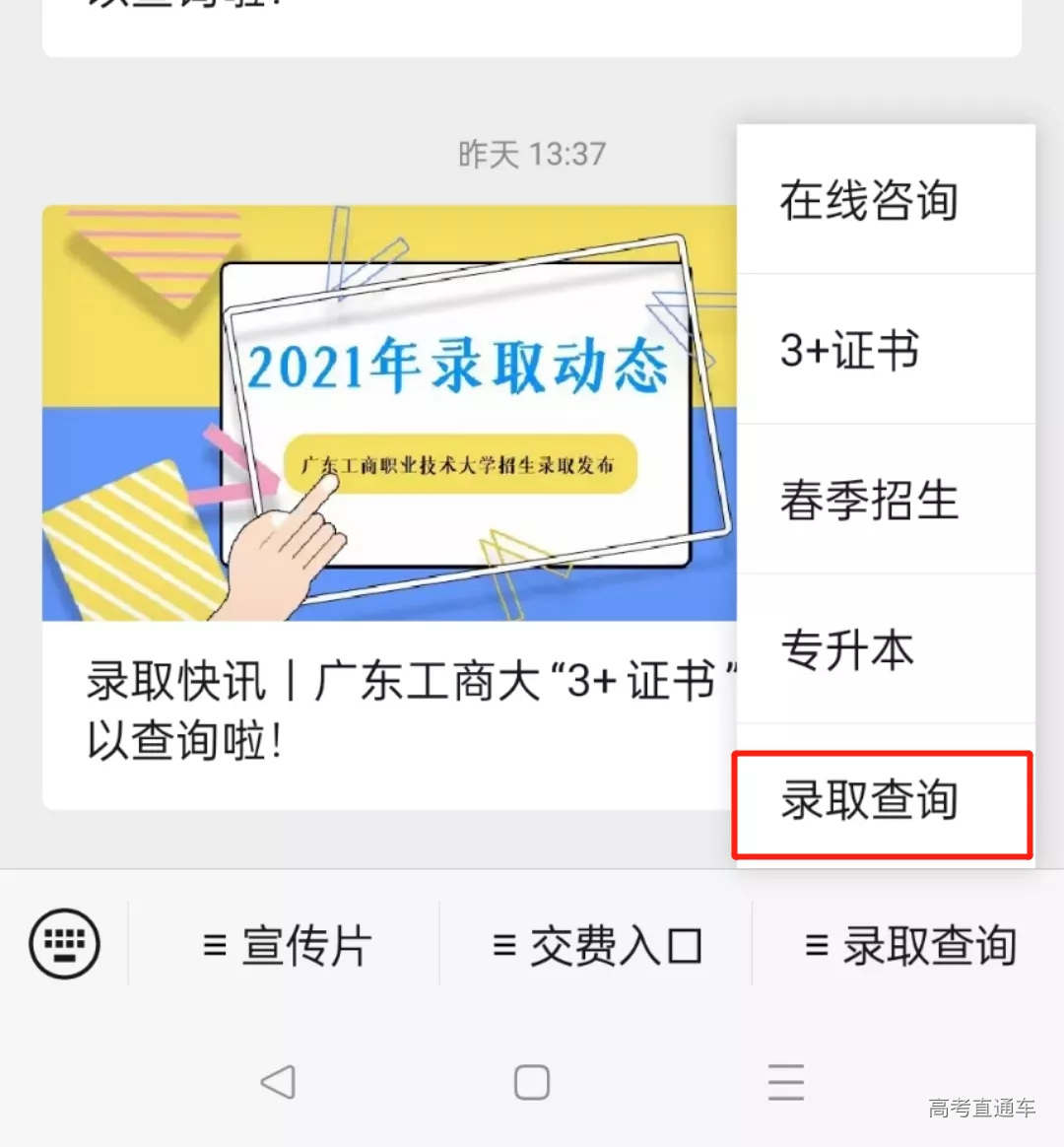Tap the Android back navigation arrow

click(x=279, y=1081)
